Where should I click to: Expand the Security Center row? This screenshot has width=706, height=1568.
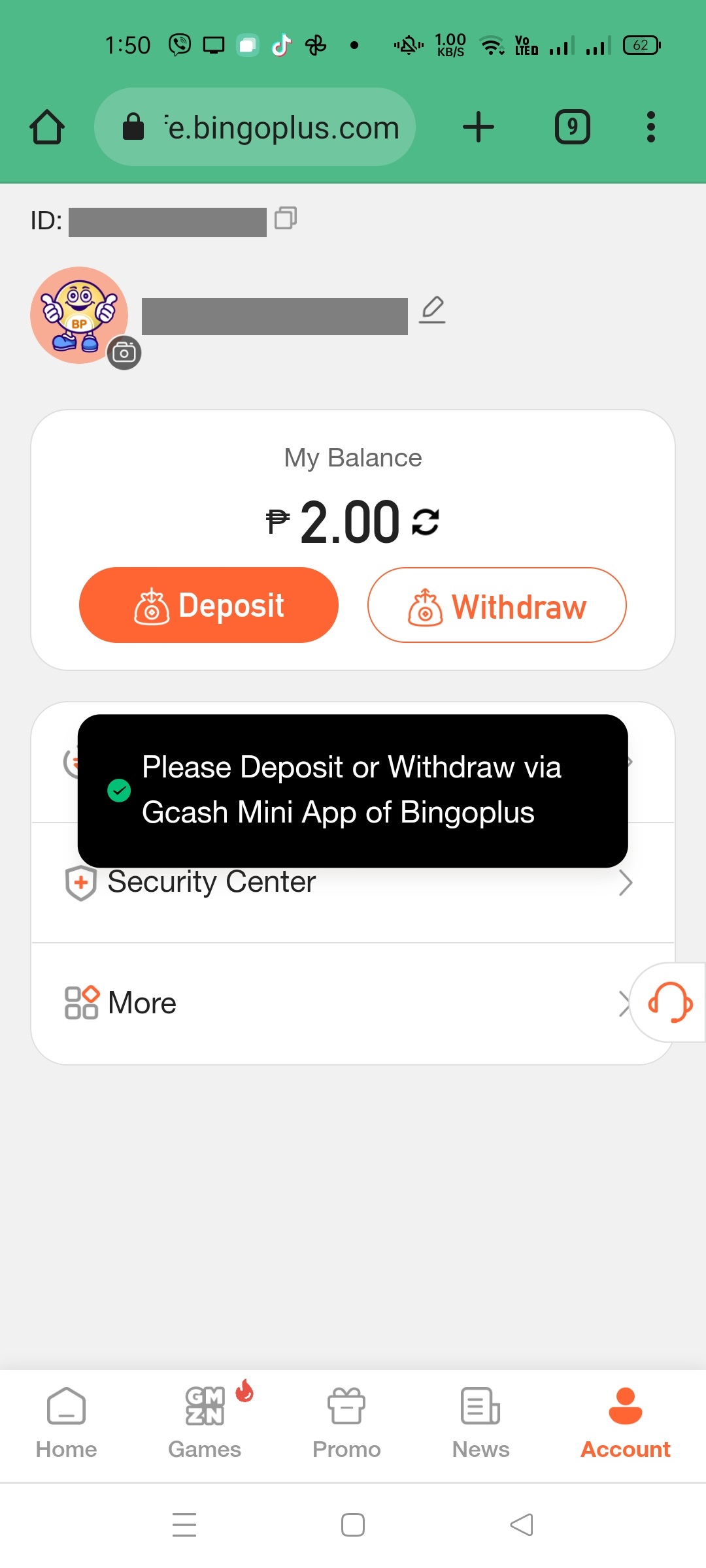click(x=353, y=882)
